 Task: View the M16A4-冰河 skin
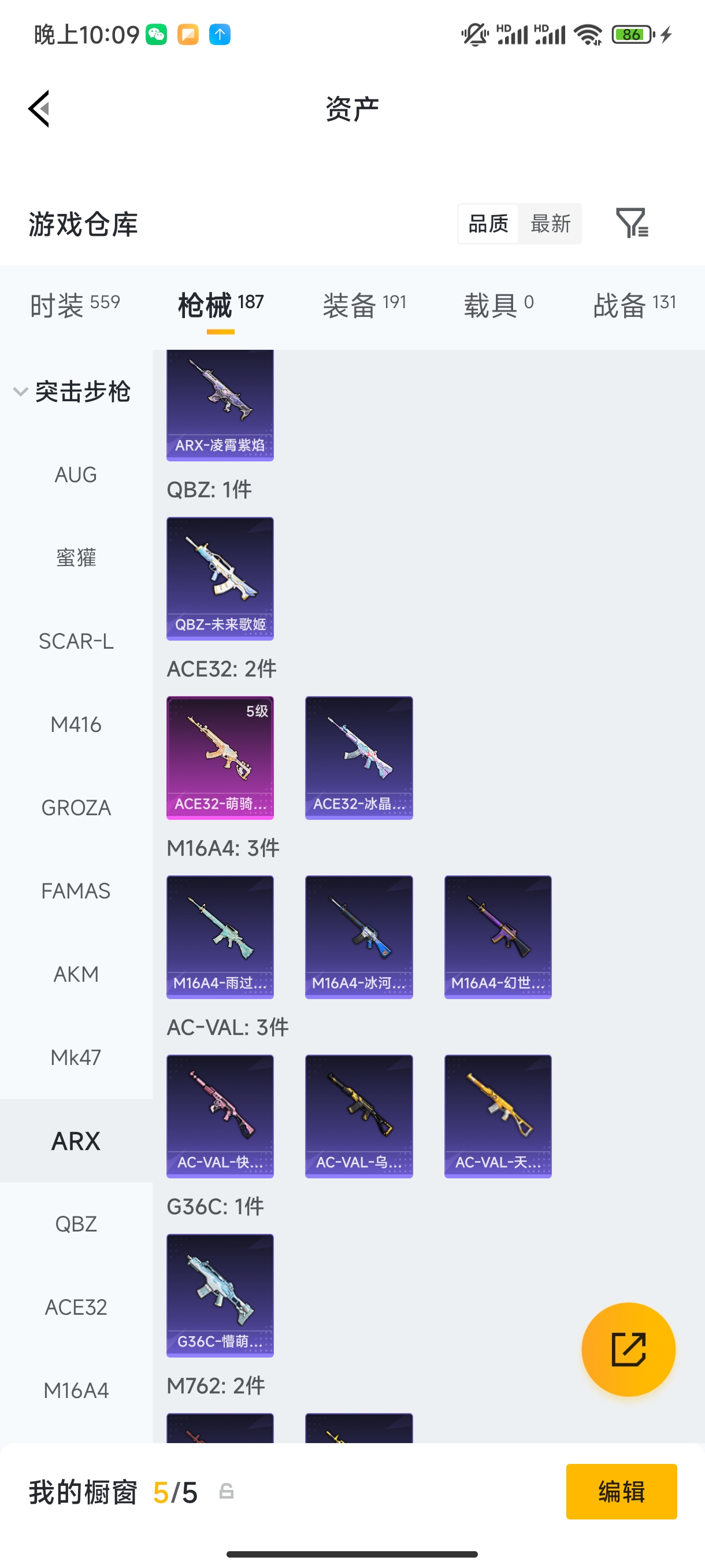point(358,936)
